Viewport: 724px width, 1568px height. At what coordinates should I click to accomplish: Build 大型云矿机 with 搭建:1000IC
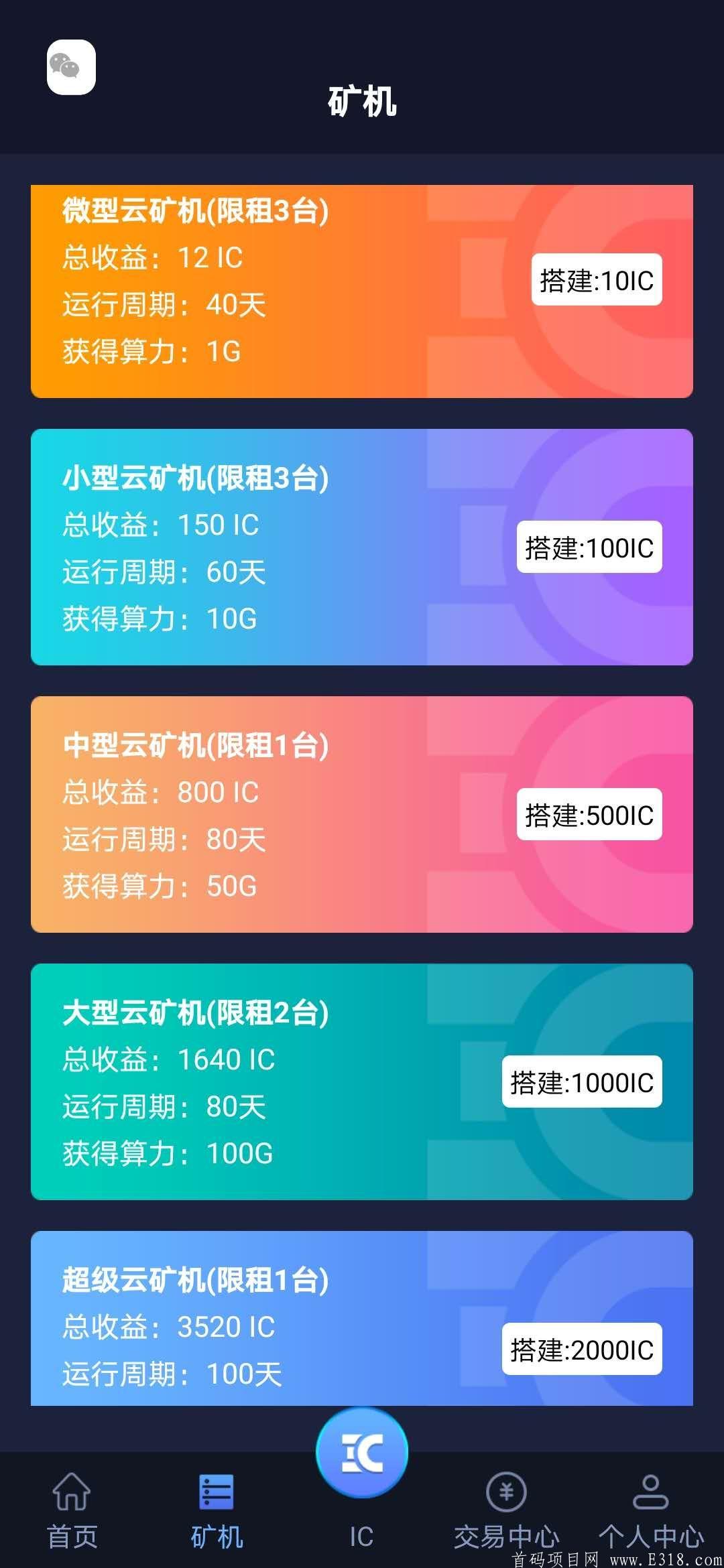[582, 1082]
